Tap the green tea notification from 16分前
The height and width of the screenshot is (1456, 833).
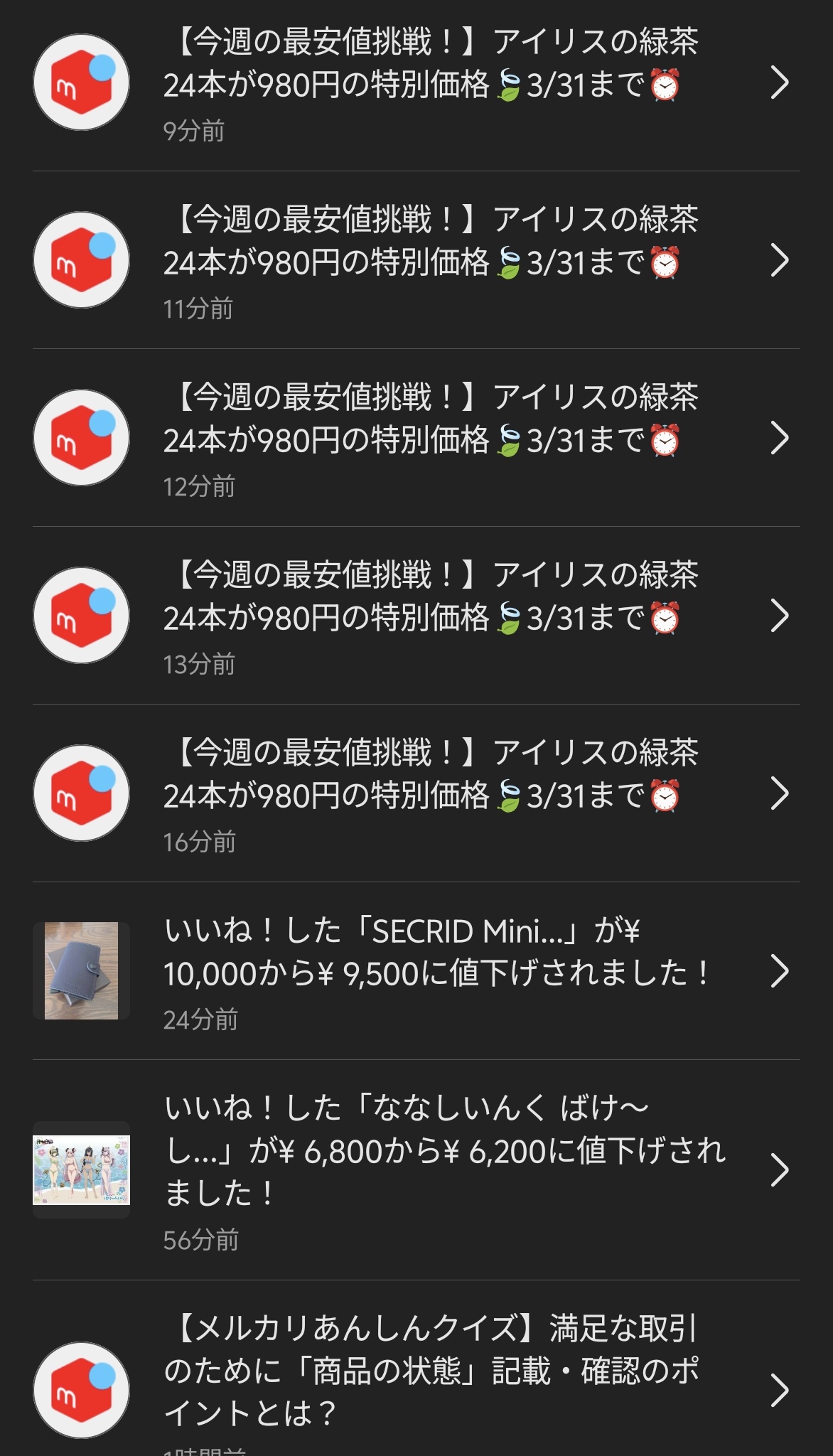tap(429, 794)
